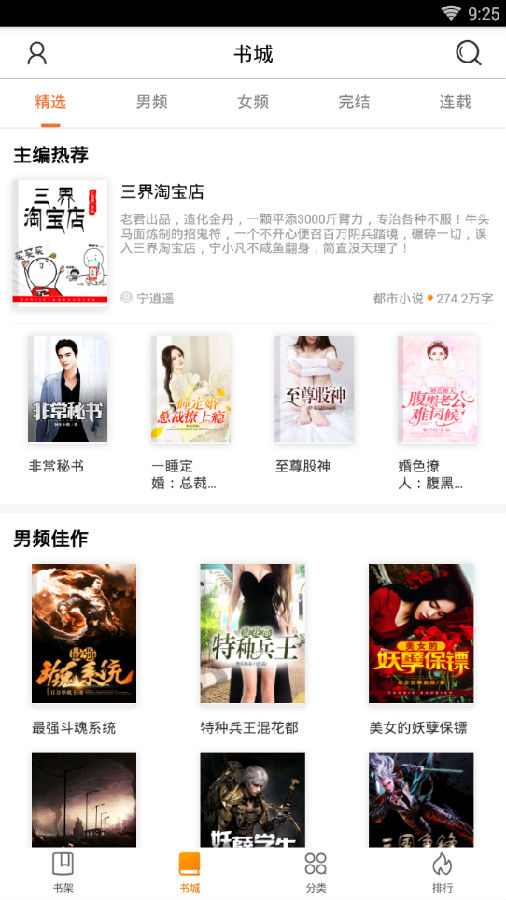Select the 完结 tab
Viewport: 506px width, 900px height.
[x=354, y=102]
